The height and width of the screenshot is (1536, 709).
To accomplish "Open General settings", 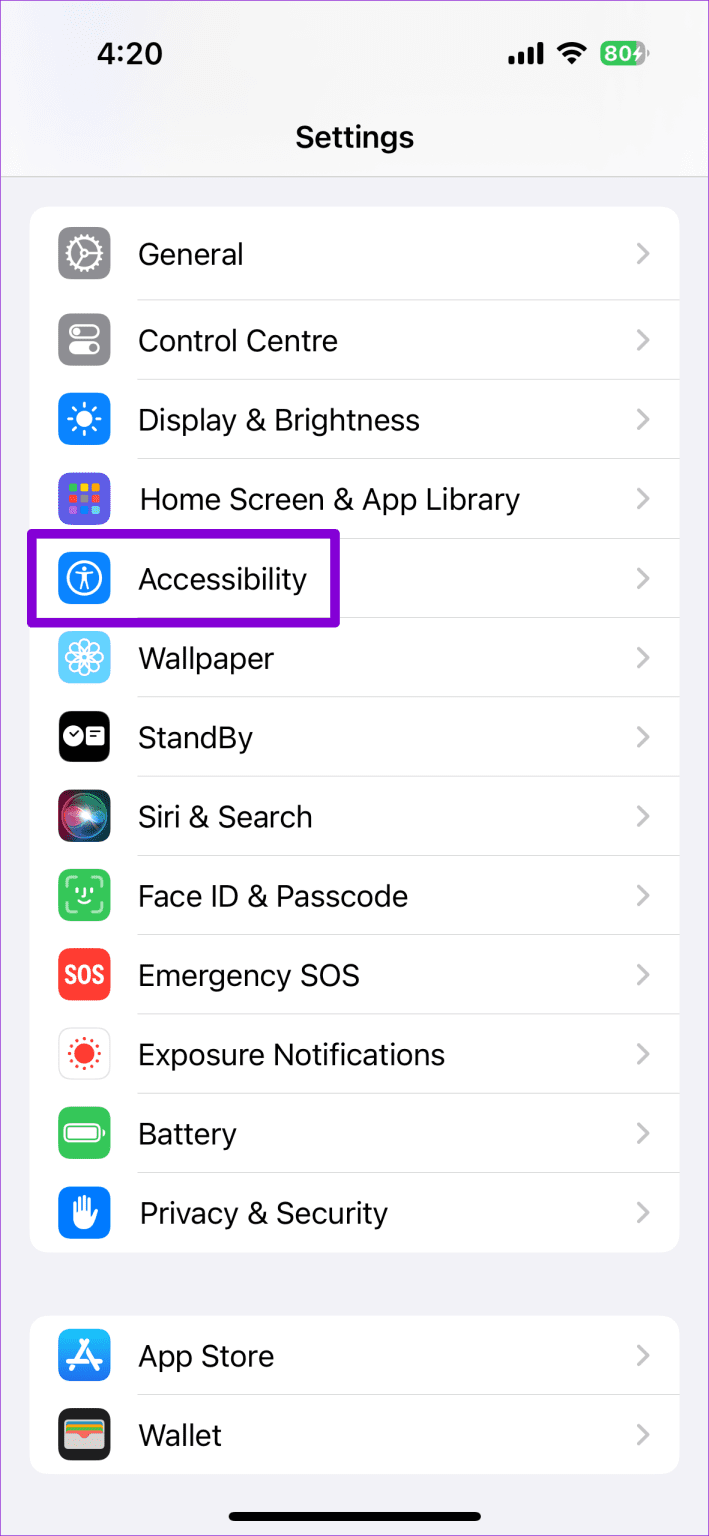I will [x=354, y=255].
